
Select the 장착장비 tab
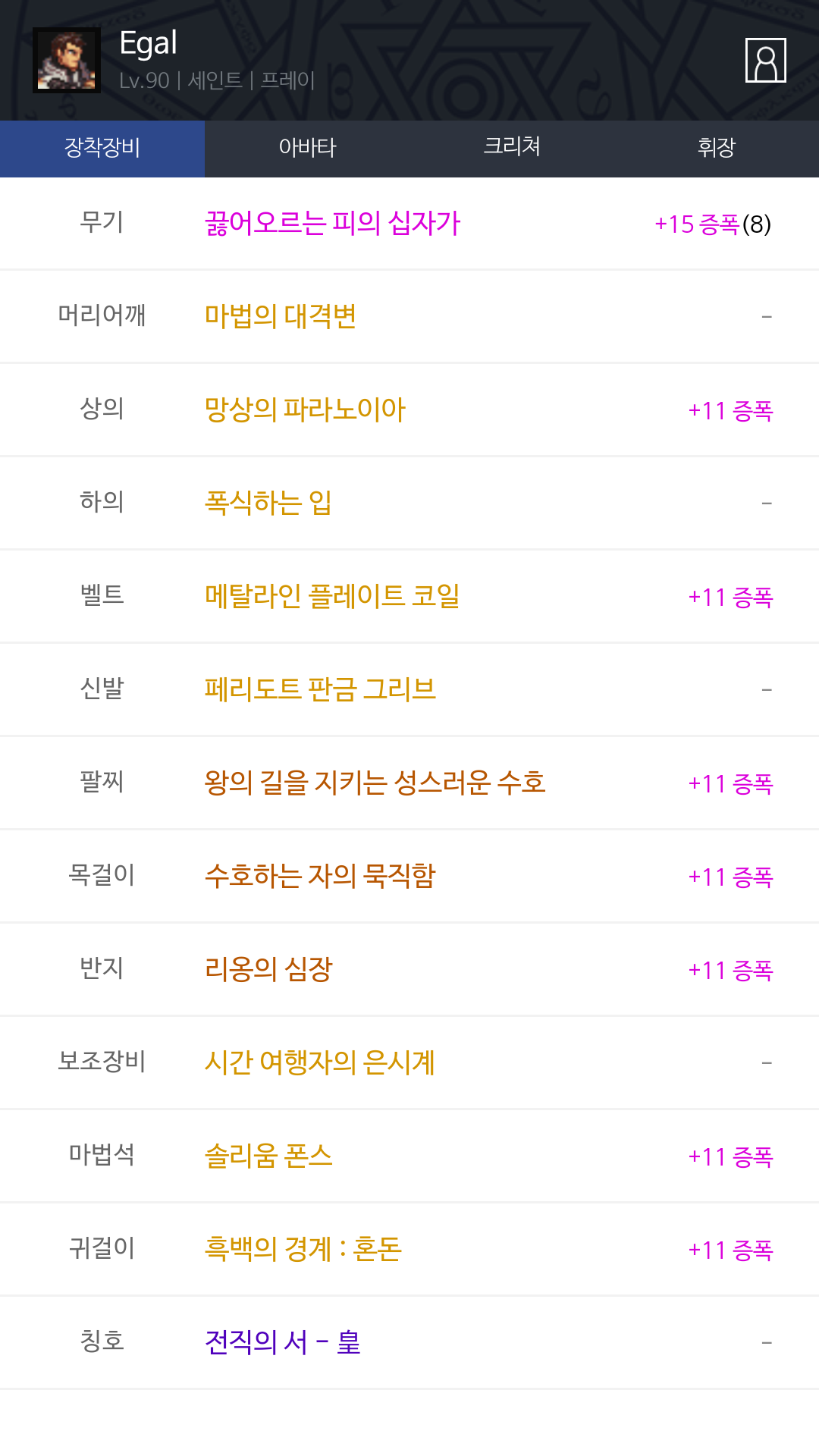[102, 148]
